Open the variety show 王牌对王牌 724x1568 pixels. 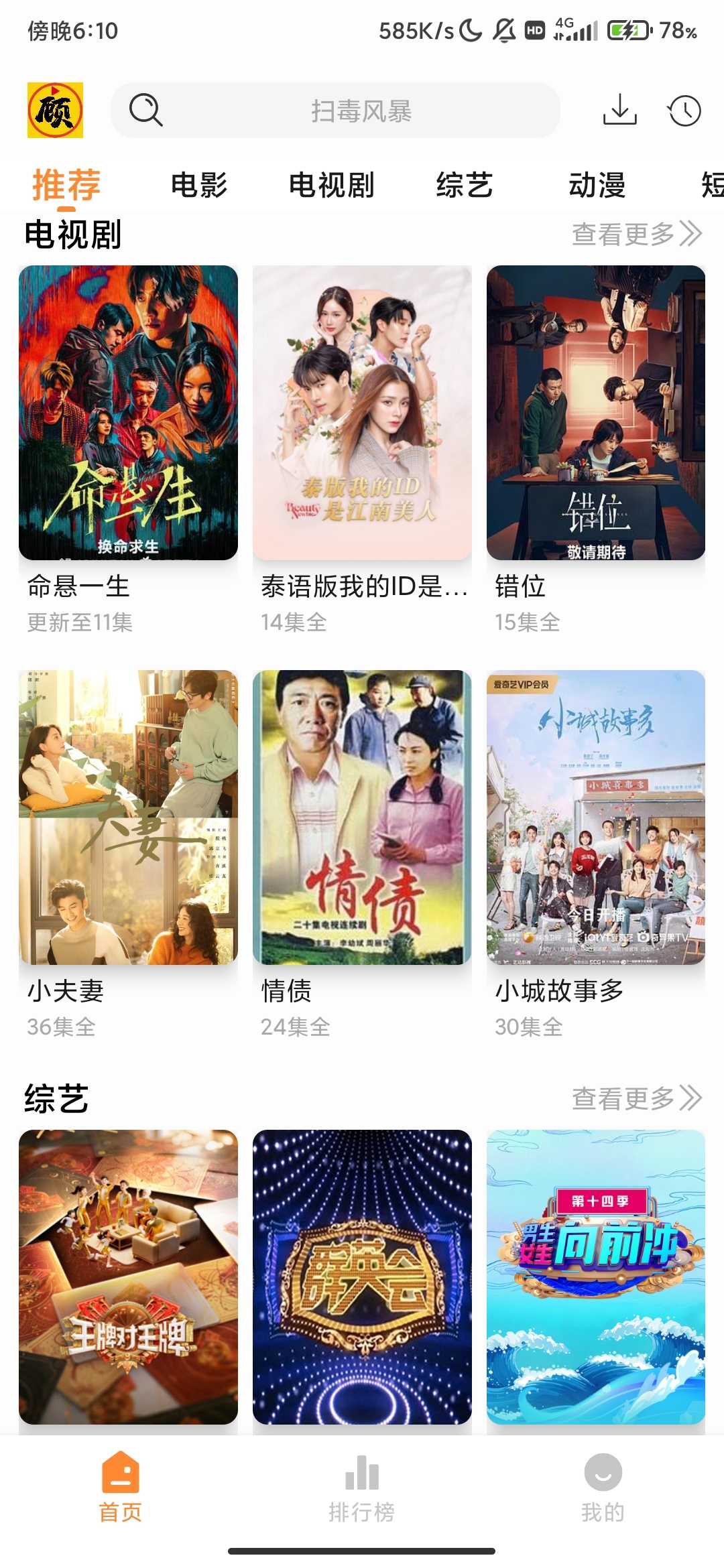(128, 1277)
